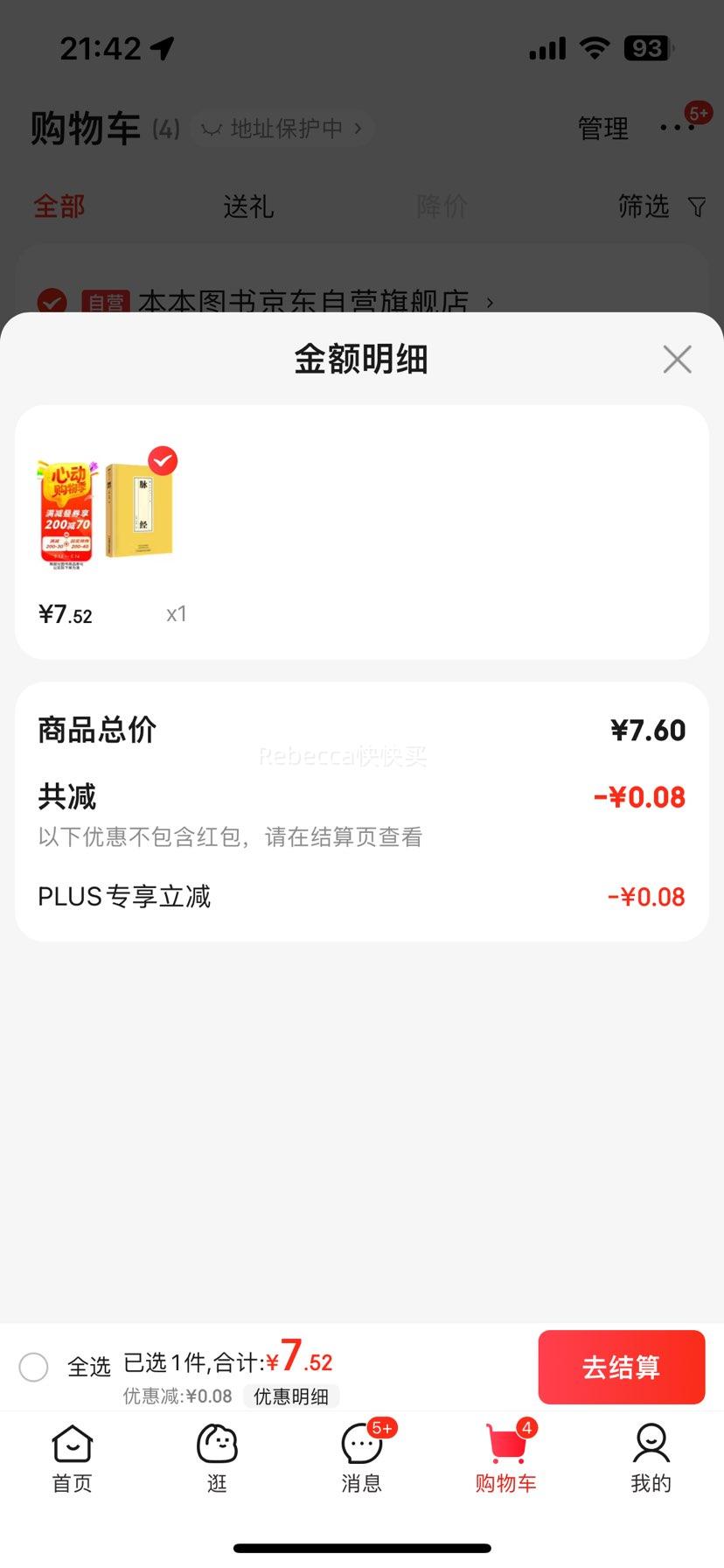Close the 金额明细 sheet
This screenshot has height=1568, width=724.
pos(677,360)
